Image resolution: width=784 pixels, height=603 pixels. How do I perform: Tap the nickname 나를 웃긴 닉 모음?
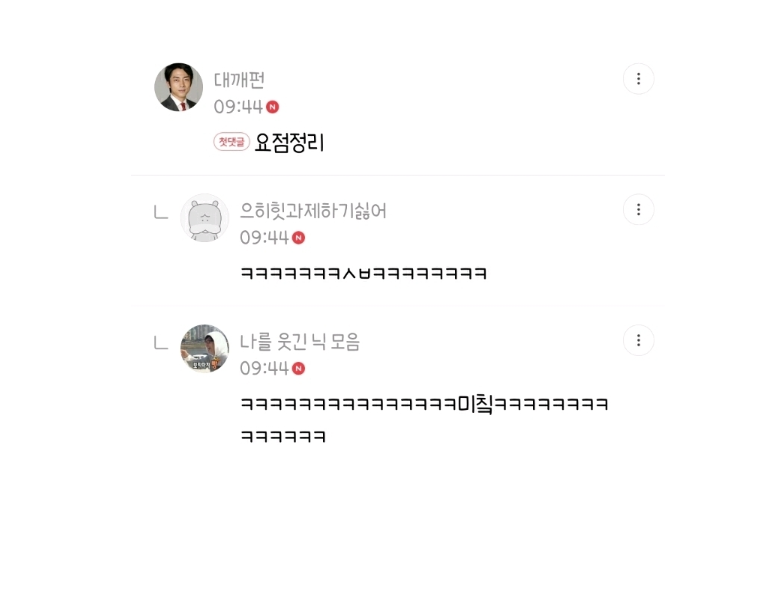300,342
